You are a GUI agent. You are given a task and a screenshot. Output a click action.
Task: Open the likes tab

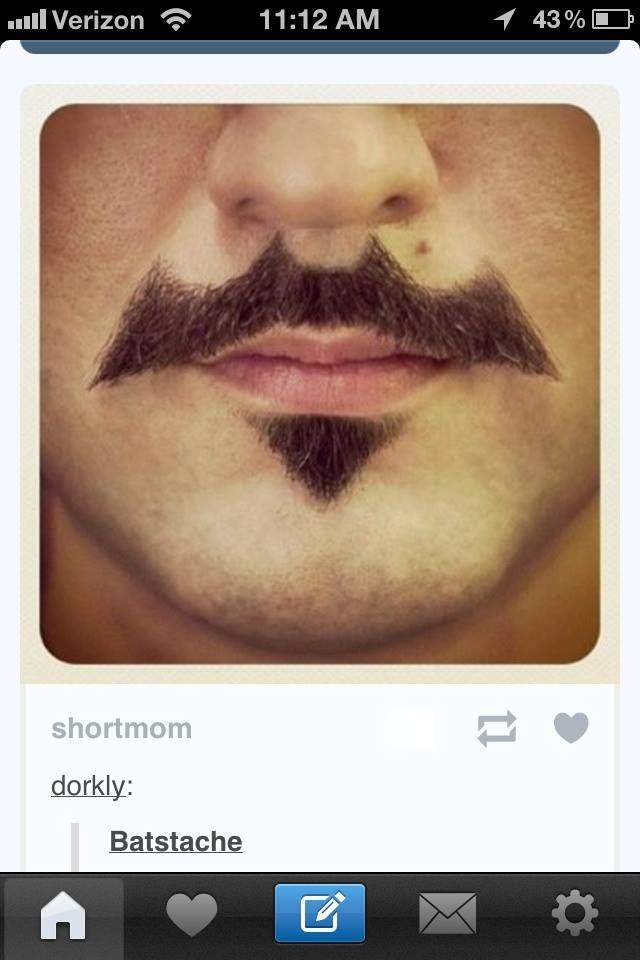click(x=191, y=913)
